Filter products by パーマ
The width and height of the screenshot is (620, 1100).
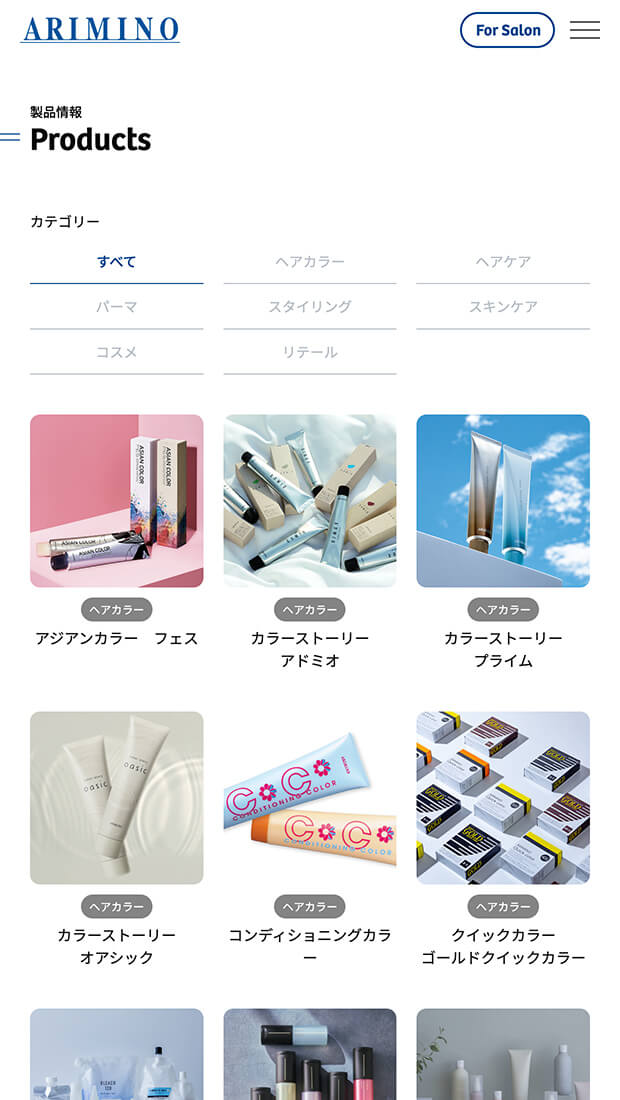(116, 307)
